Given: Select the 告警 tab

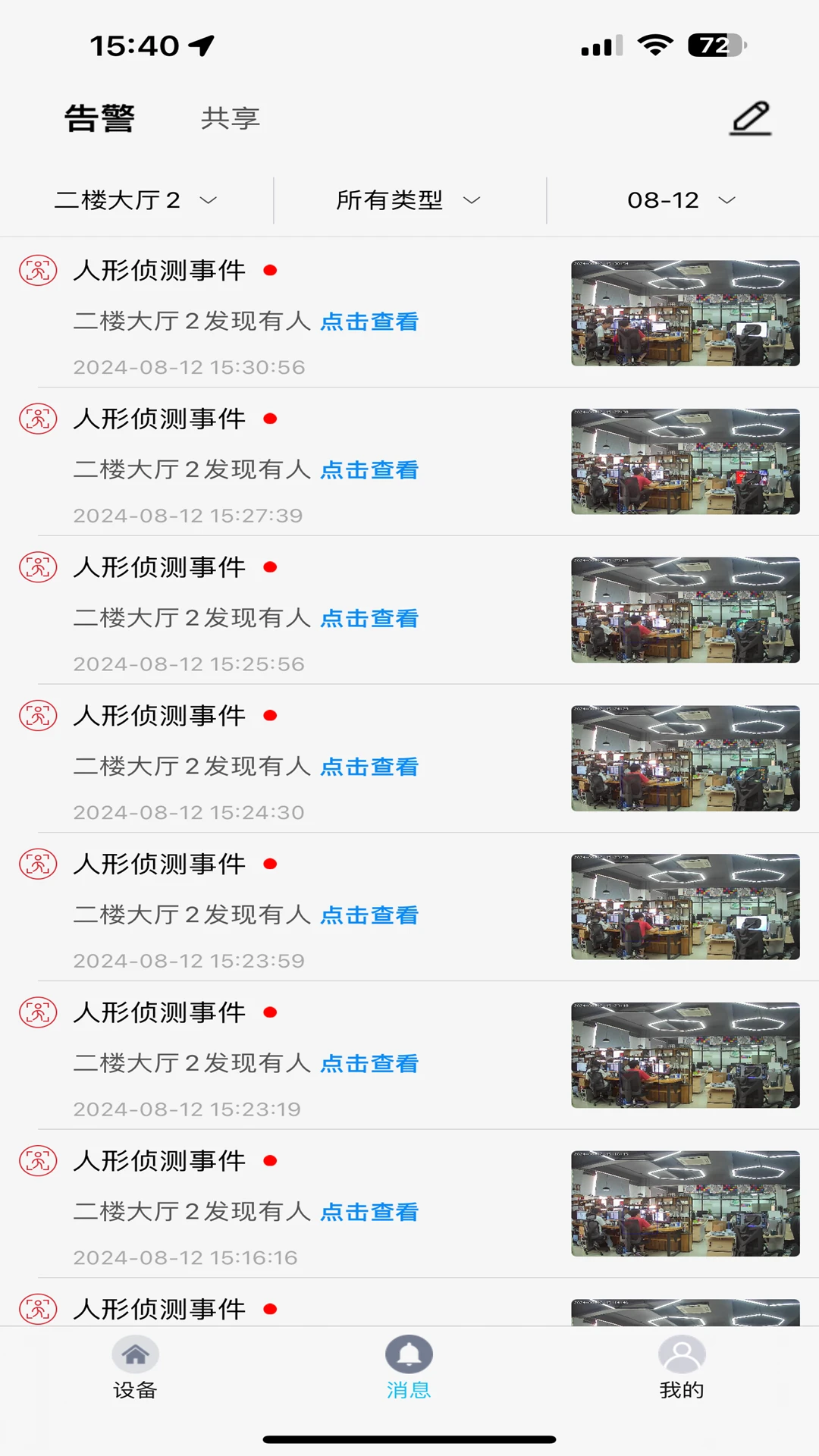Looking at the screenshot, I should click(x=99, y=118).
